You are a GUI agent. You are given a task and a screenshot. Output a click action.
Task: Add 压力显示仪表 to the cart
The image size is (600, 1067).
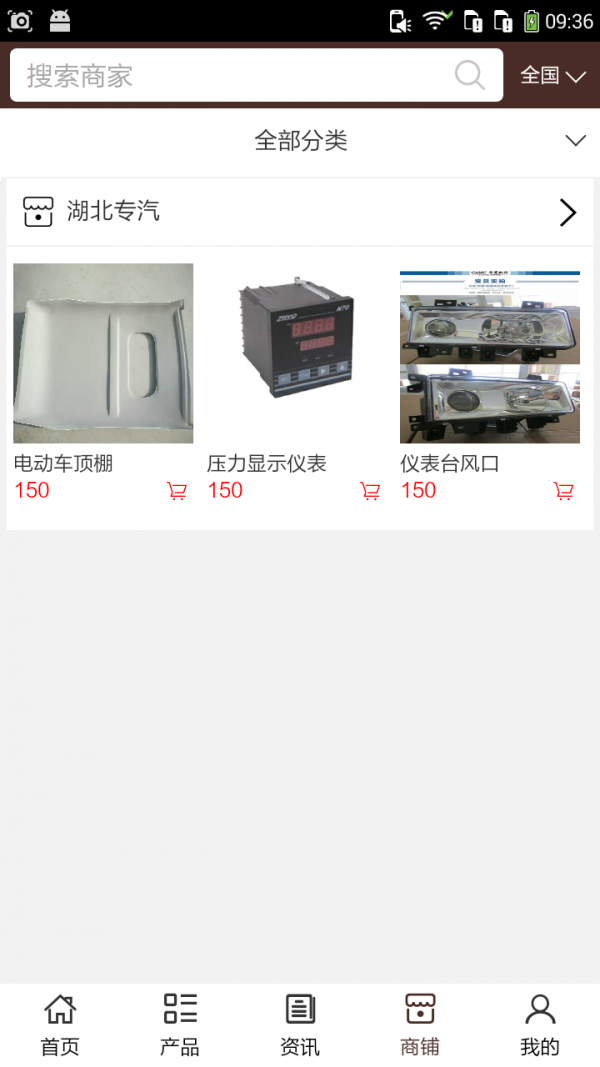[x=370, y=491]
